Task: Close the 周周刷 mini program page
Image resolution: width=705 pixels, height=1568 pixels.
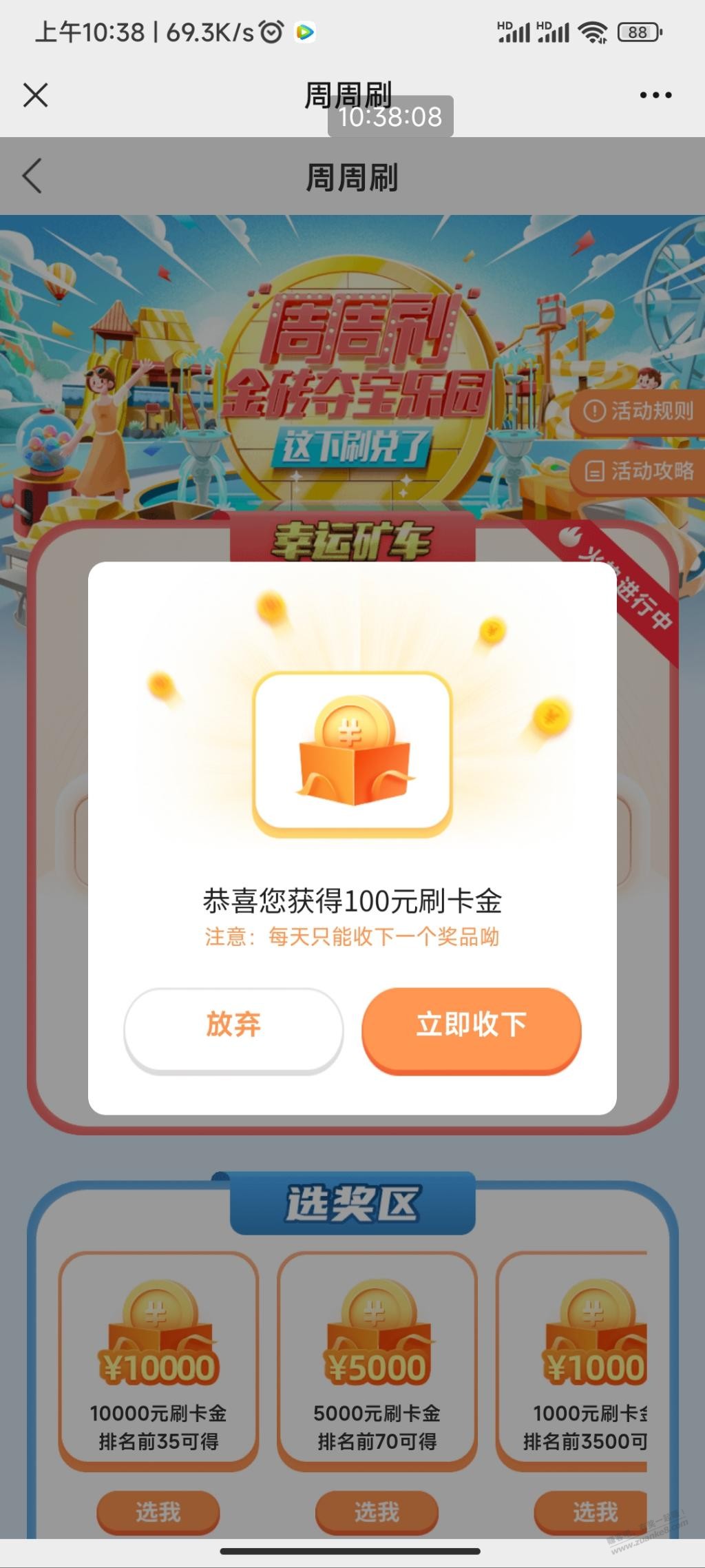Action: point(35,95)
